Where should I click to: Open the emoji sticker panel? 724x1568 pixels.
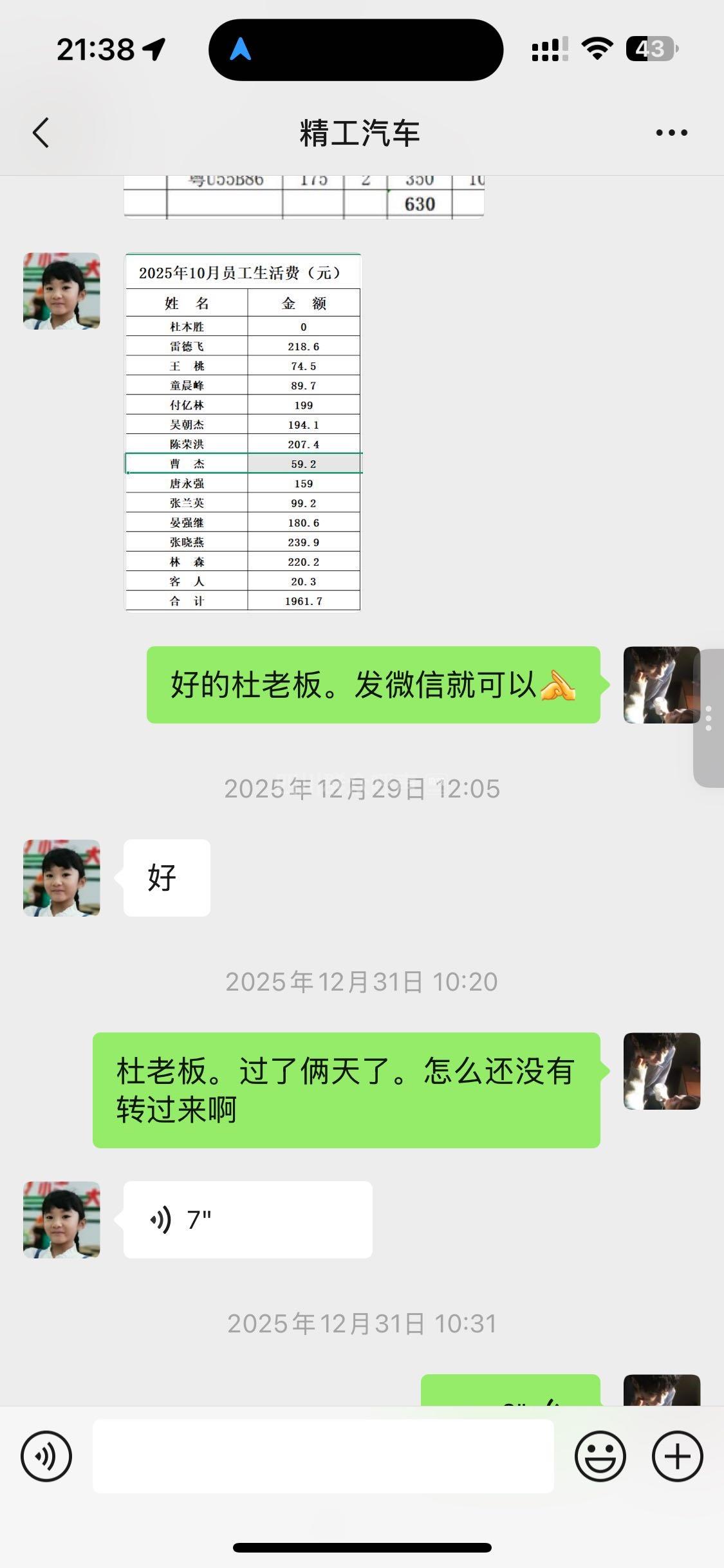tap(600, 1456)
